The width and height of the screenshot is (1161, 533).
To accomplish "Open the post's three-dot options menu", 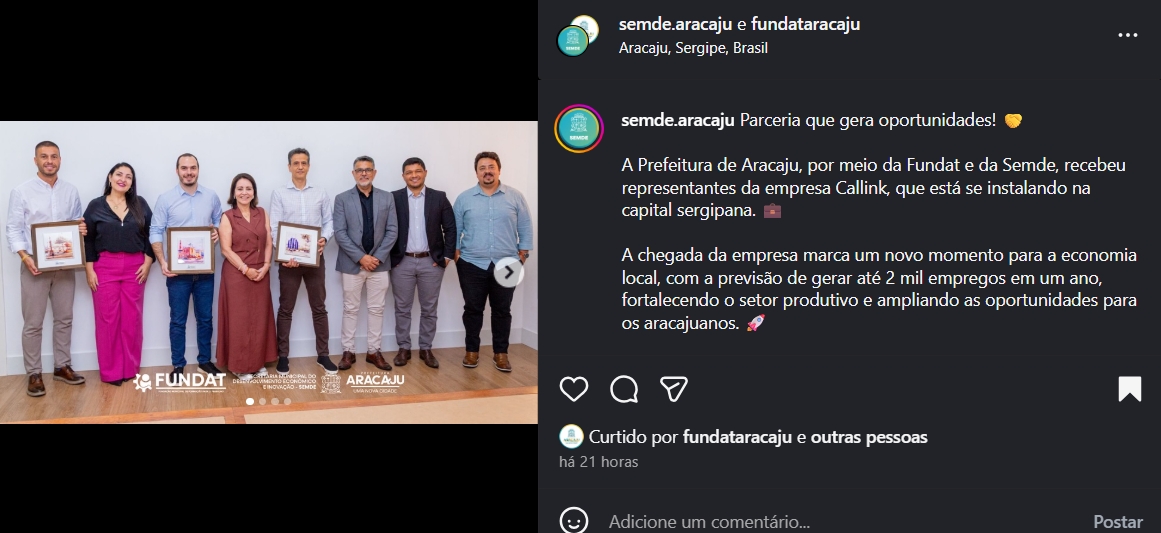I will [x=1128, y=35].
